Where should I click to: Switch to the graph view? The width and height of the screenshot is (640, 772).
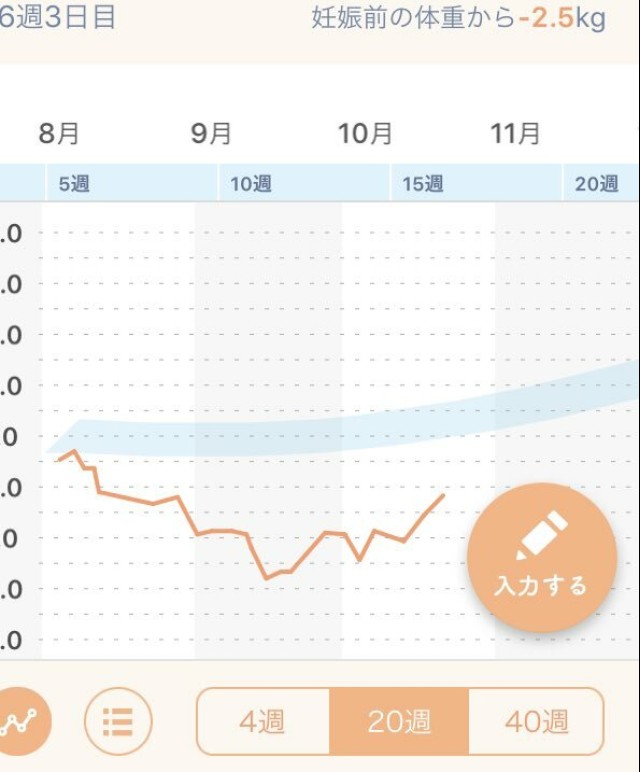(22, 721)
